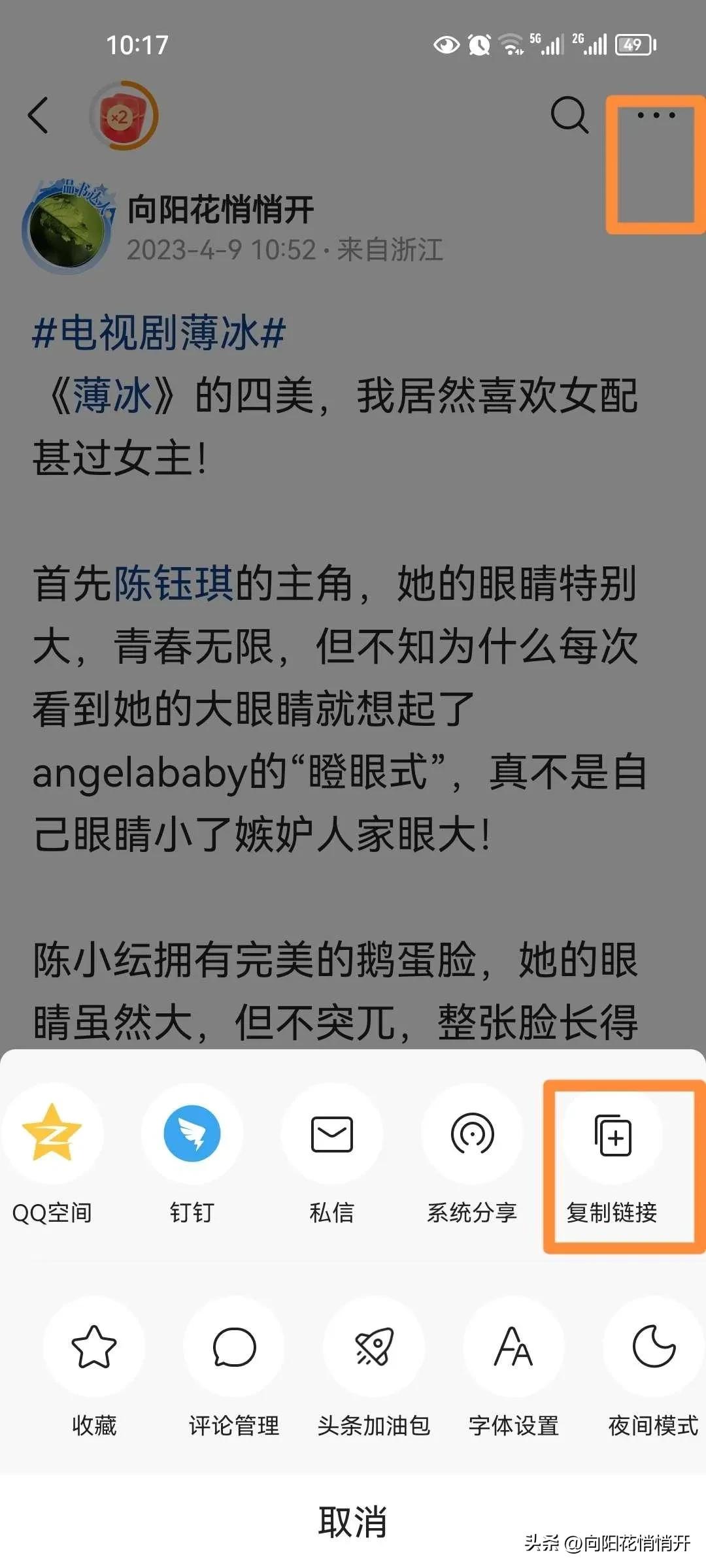Viewport: 706px width, 1568px height.
Task: Open the #电视剧薄冰# hashtag
Action: pos(159,333)
